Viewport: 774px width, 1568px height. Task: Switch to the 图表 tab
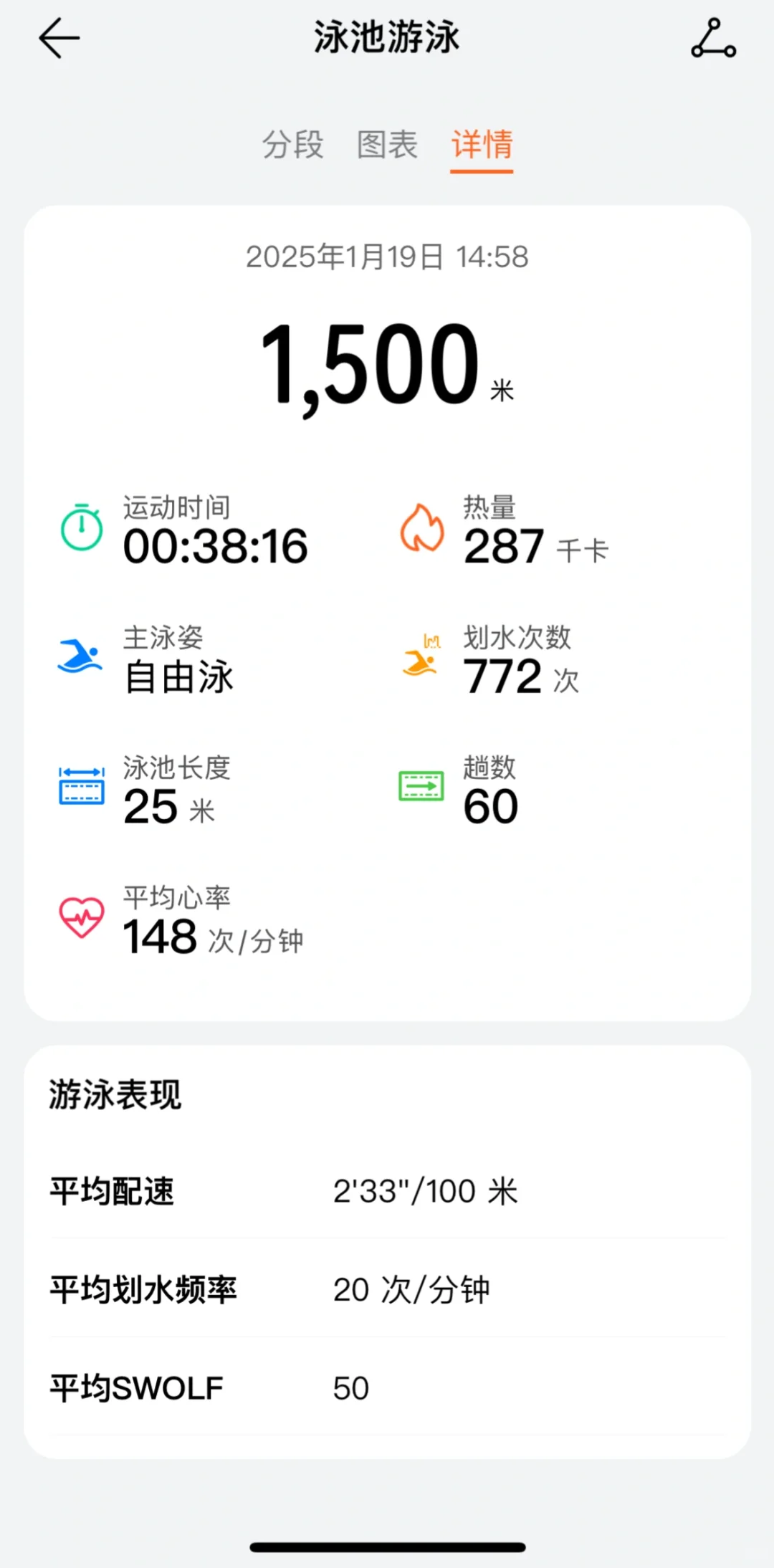387,145
